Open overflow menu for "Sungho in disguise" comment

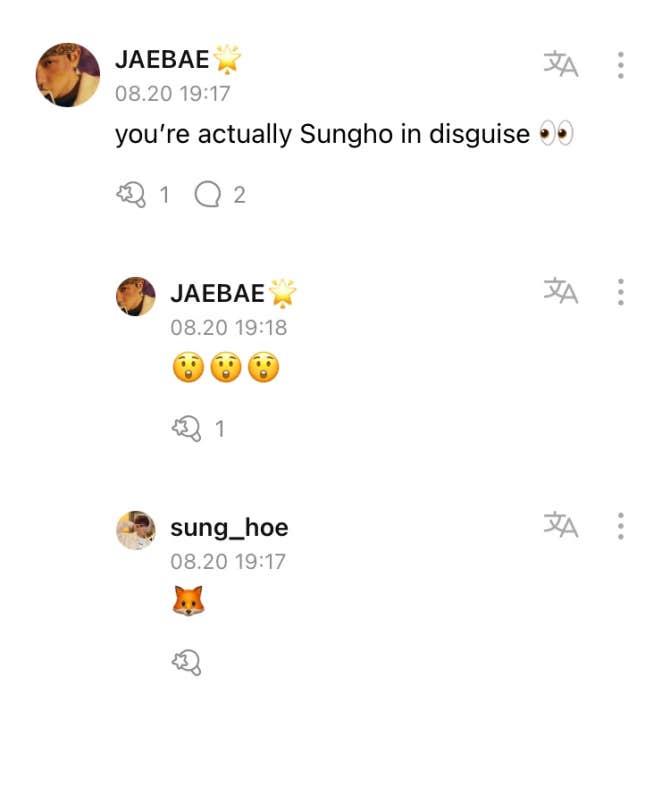621,65
